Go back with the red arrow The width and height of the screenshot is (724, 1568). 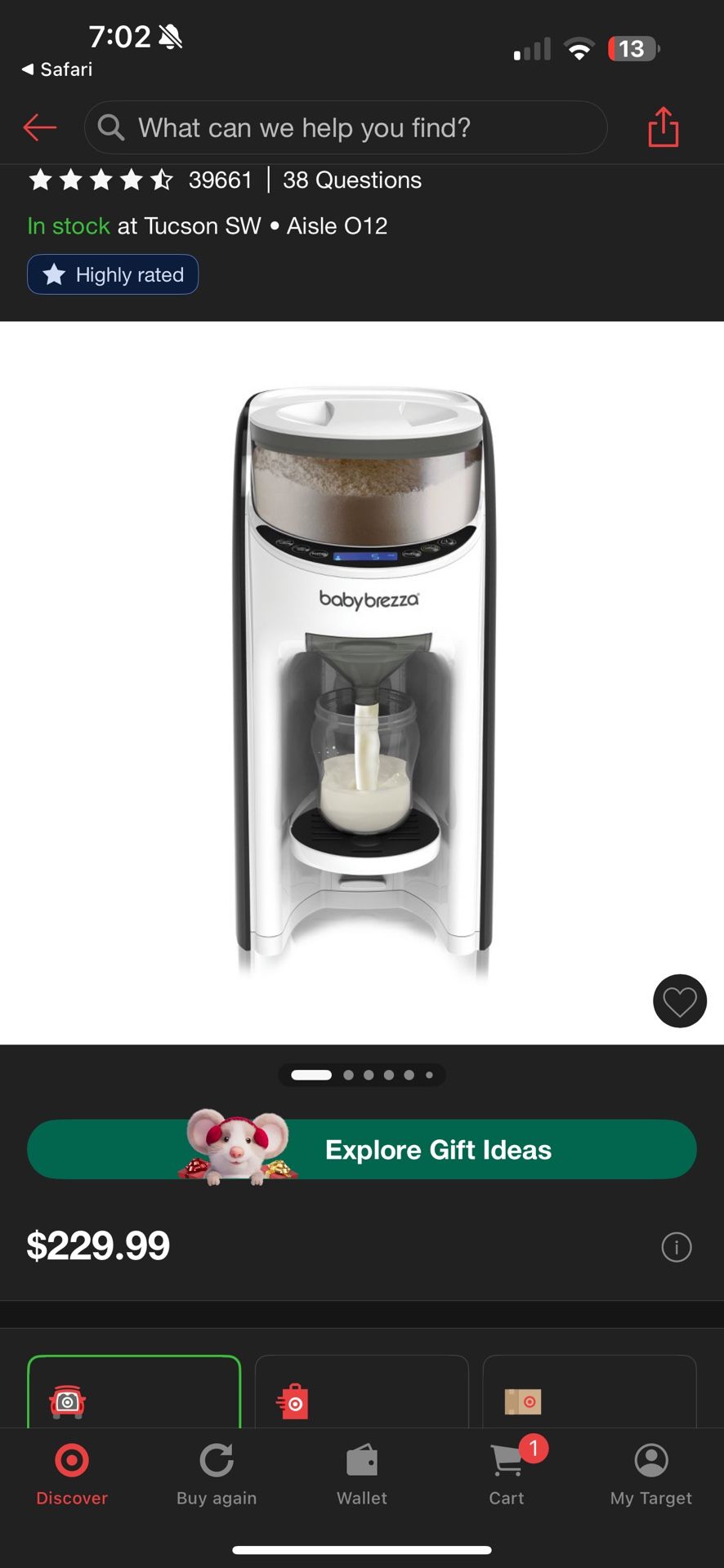pos(39,127)
